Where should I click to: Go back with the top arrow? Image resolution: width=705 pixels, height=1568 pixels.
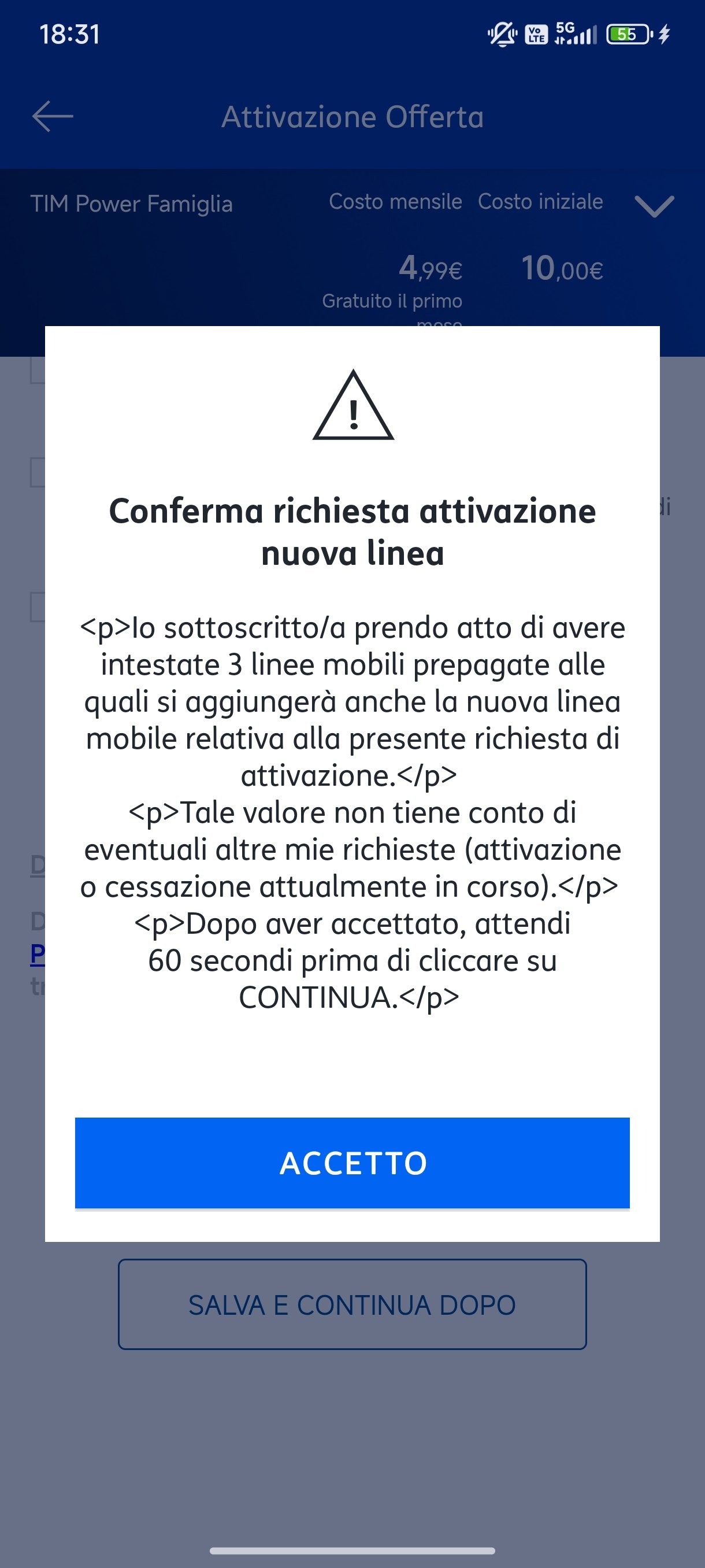tap(53, 116)
